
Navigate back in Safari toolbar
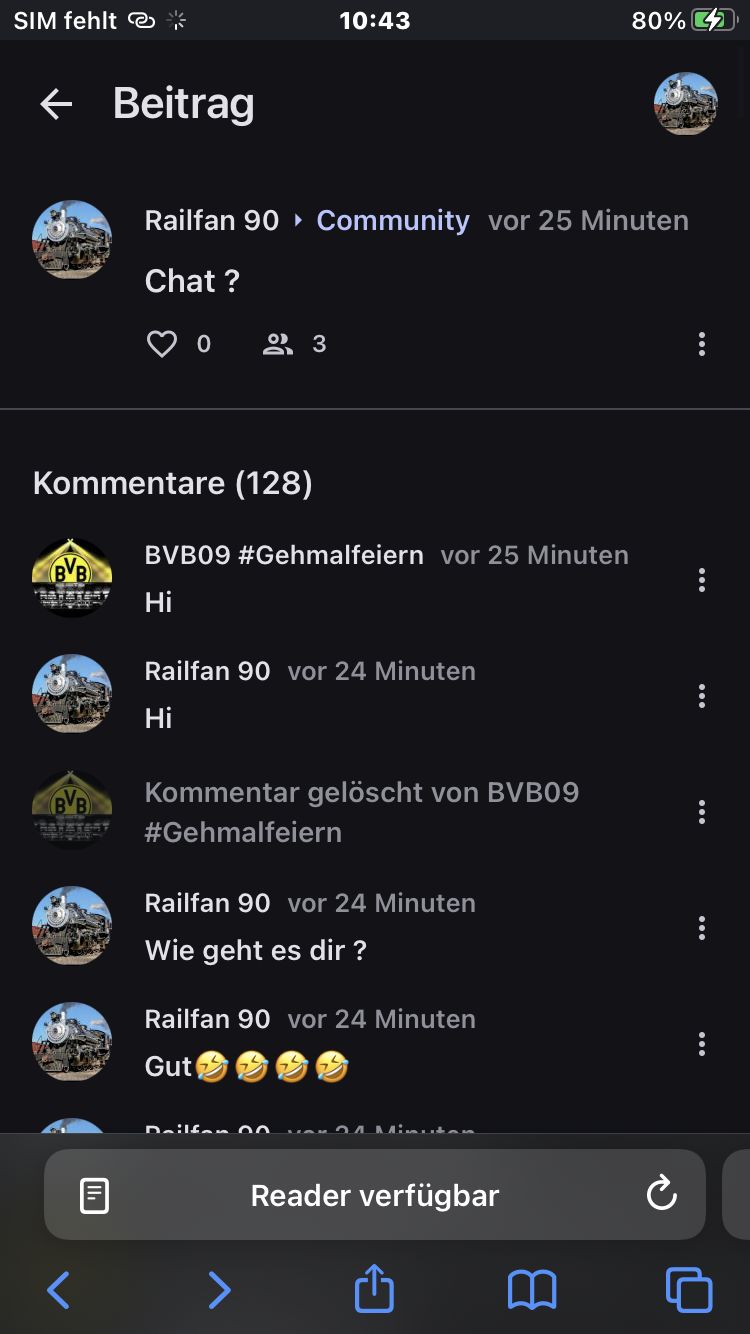59,1290
